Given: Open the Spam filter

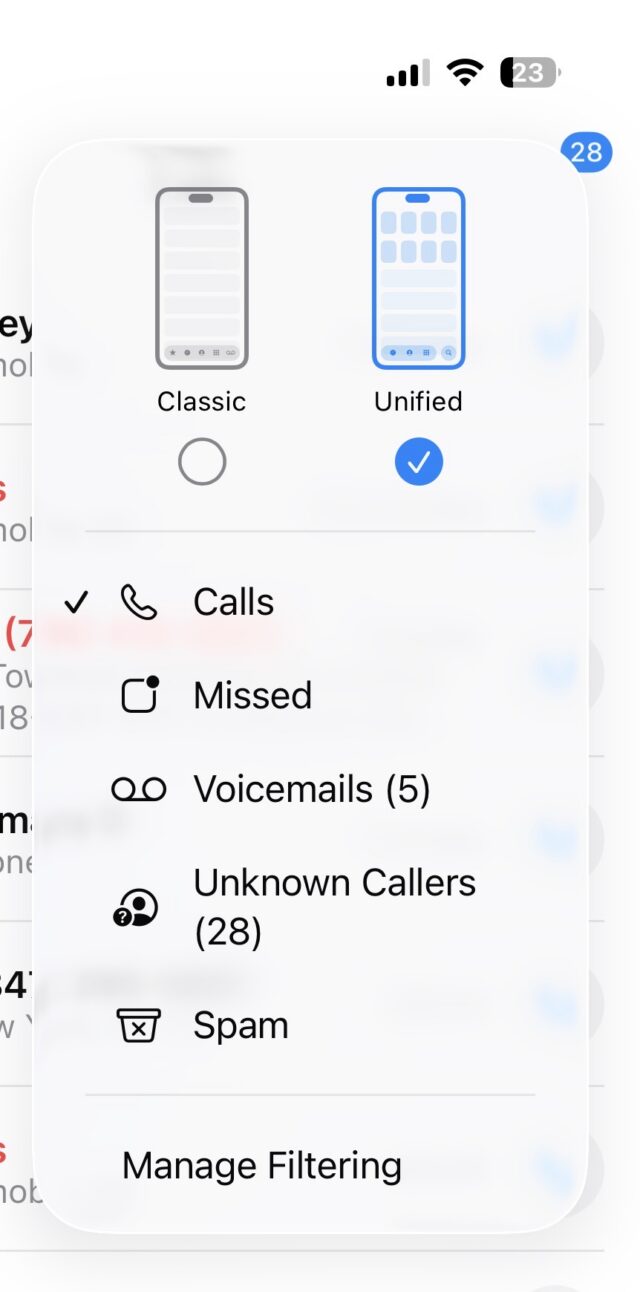Looking at the screenshot, I should pyautogui.click(x=310, y=1025).
